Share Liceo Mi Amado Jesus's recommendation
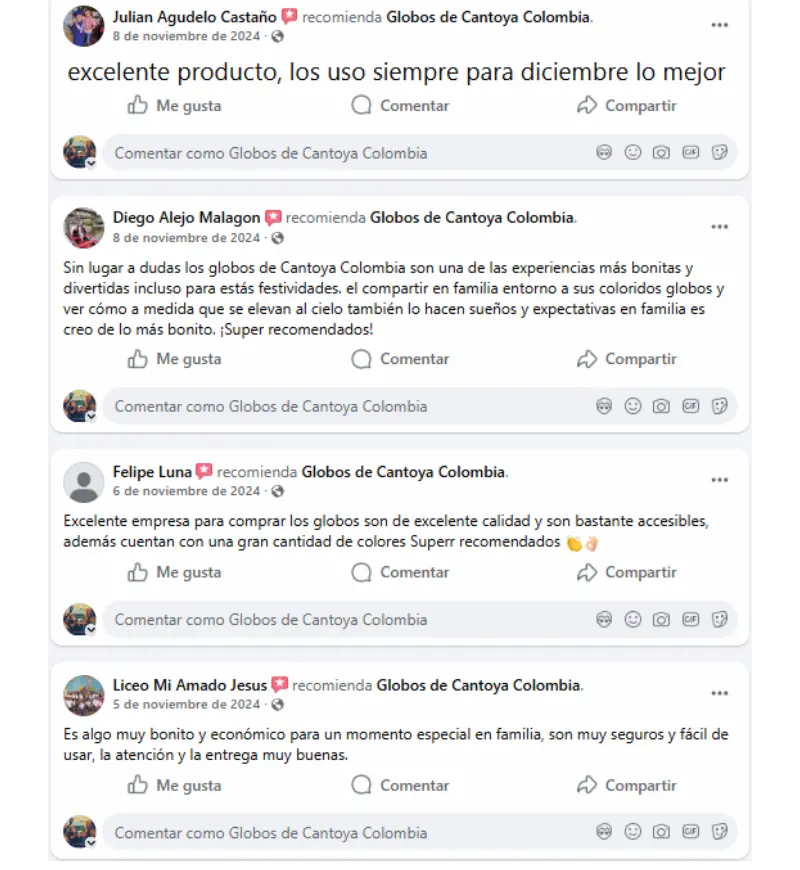Viewport: 800px width, 870px height. 627,785
